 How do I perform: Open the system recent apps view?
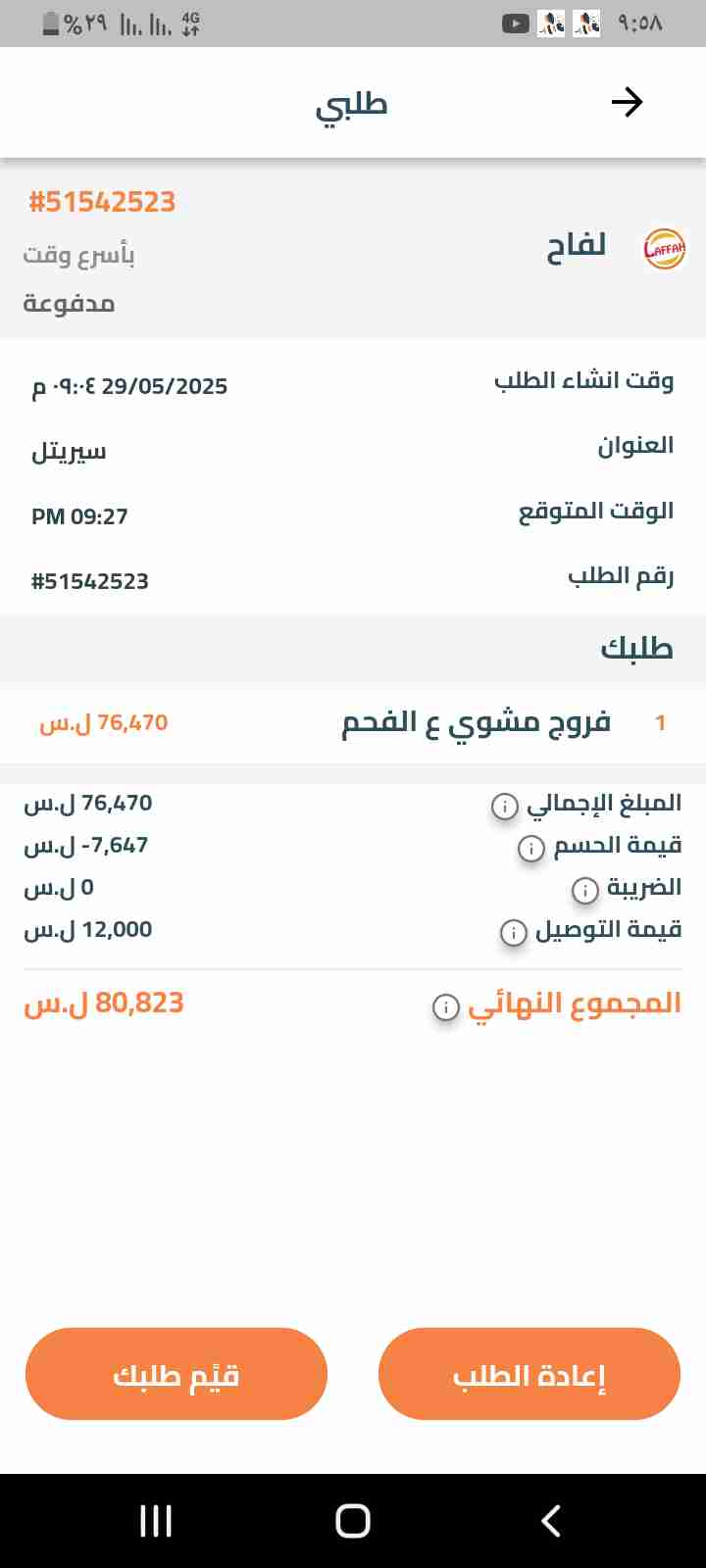pos(156,1521)
